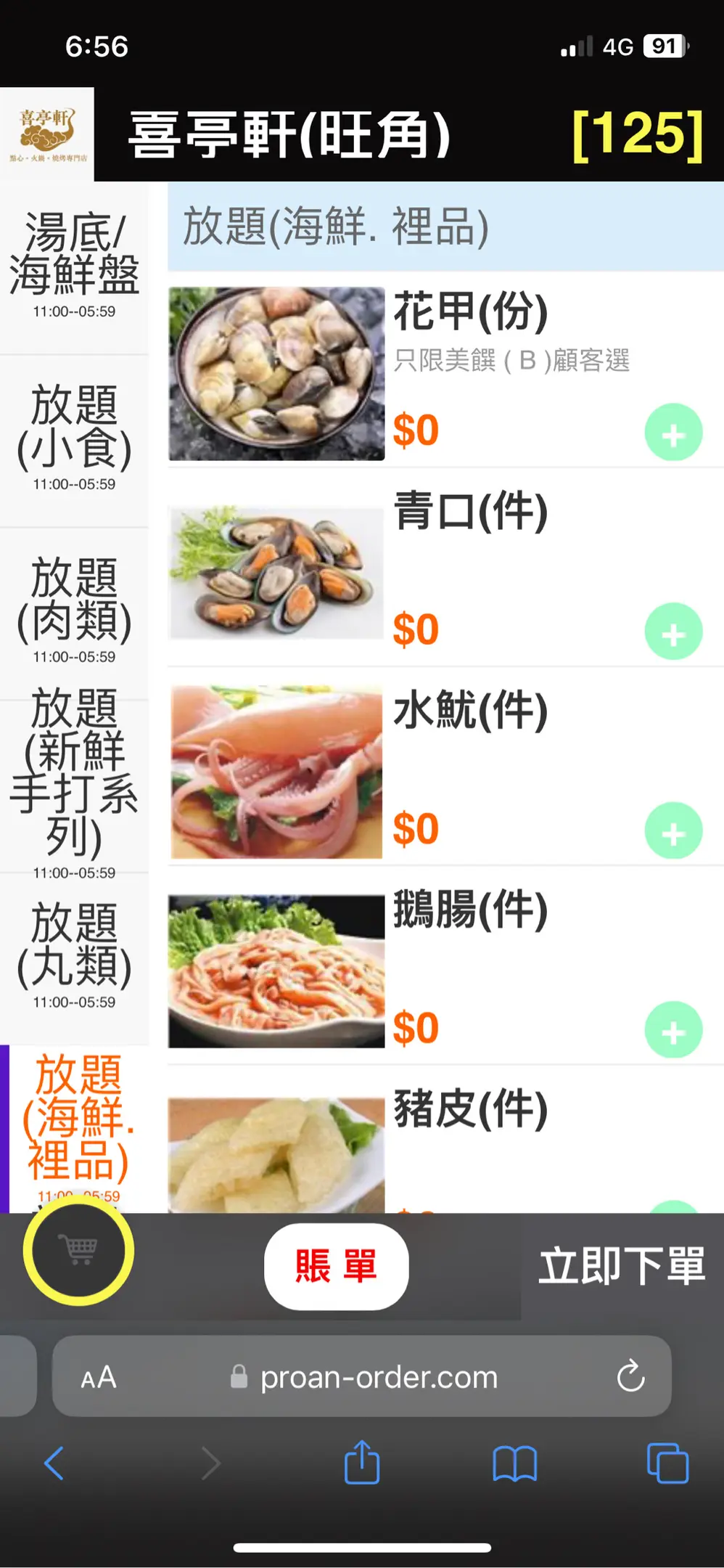
Task: Add 青口(件) to the order
Action: click(673, 632)
